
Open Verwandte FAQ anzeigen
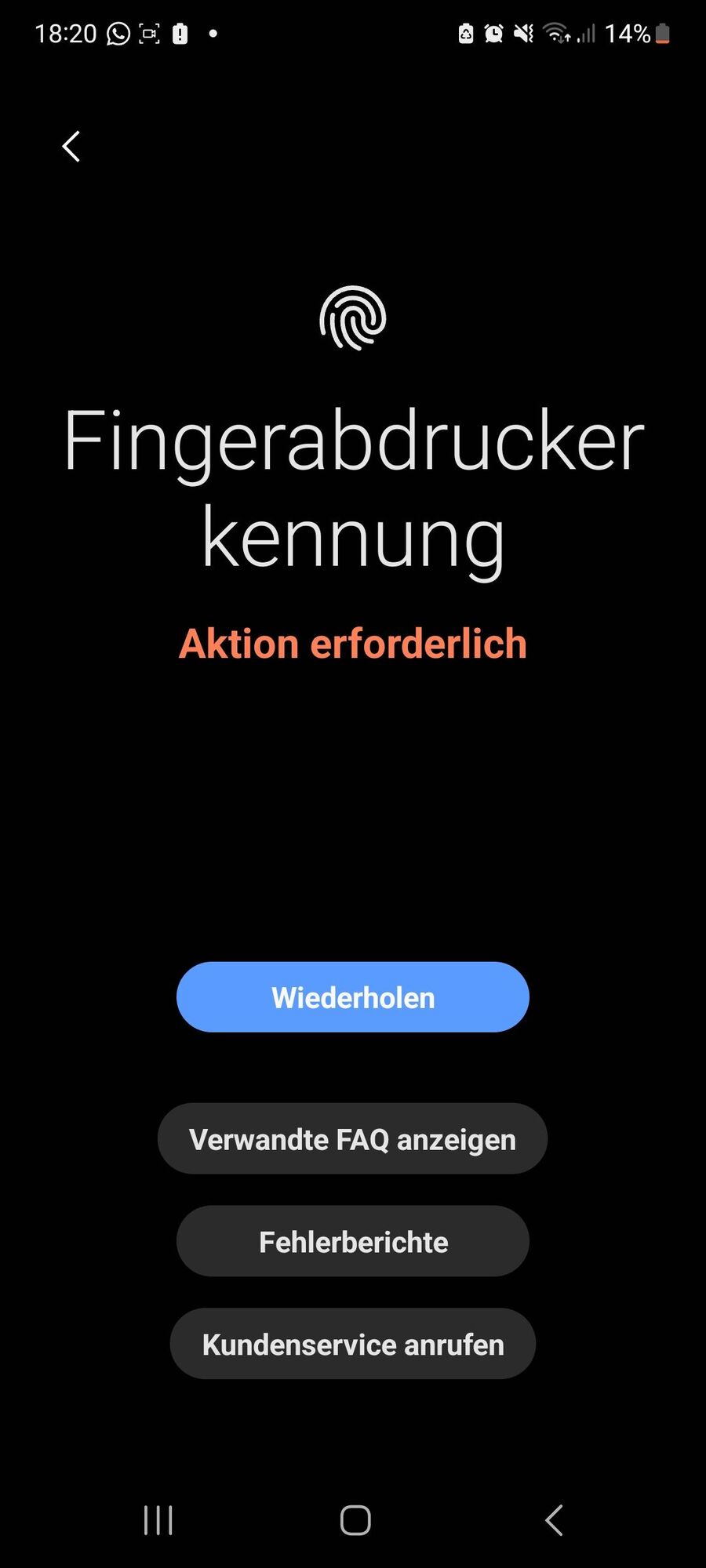tap(353, 1139)
